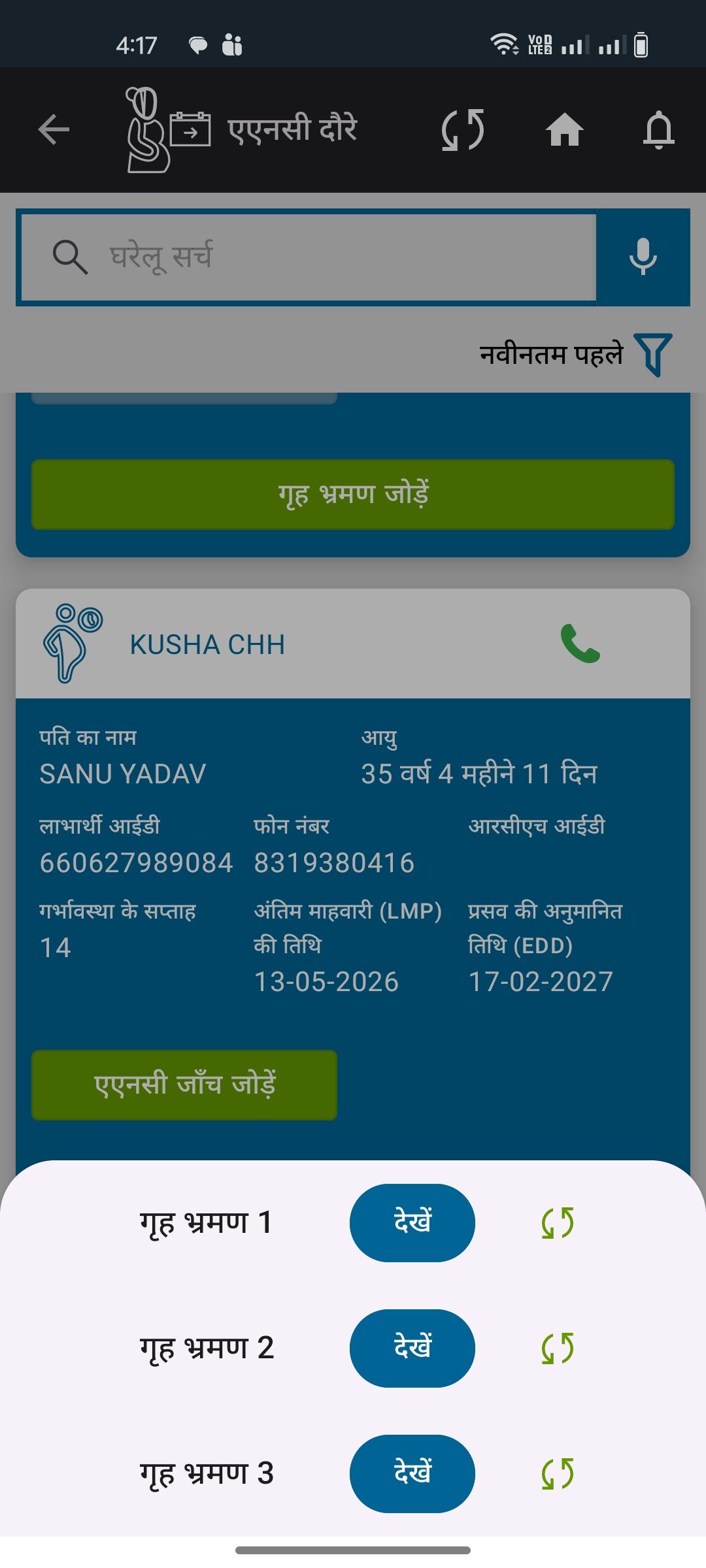Viewport: 706px width, 1568px height.
Task: Call KUSHA CHH using the phone icon
Action: (580, 644)
